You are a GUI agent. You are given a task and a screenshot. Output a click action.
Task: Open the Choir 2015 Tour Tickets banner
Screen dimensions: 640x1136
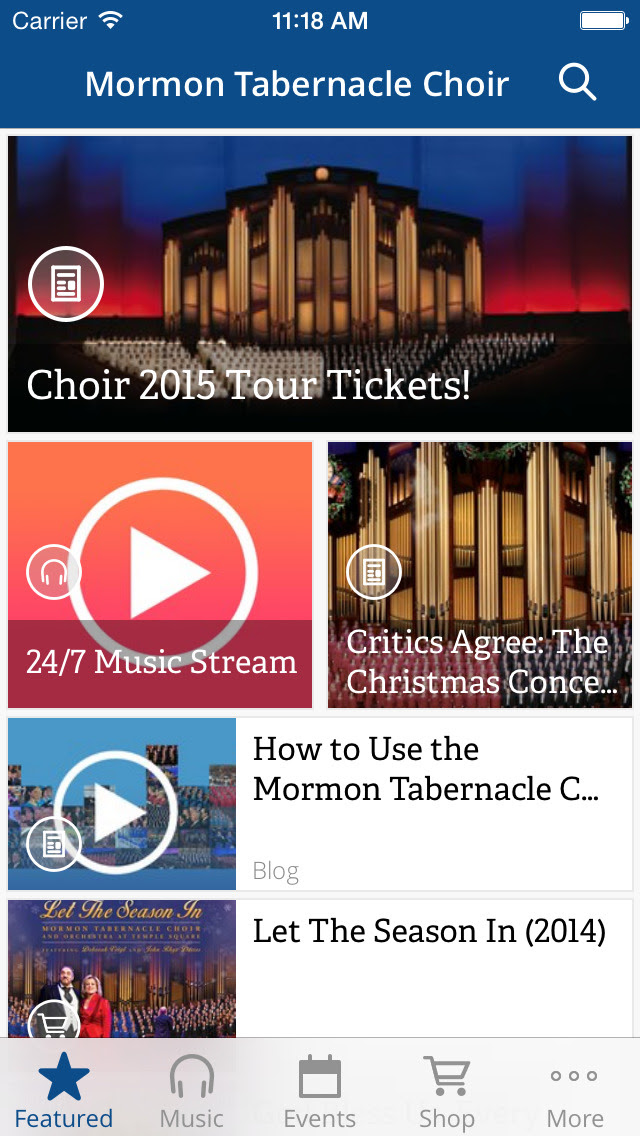pyautogui.click(x=320, y=284)
